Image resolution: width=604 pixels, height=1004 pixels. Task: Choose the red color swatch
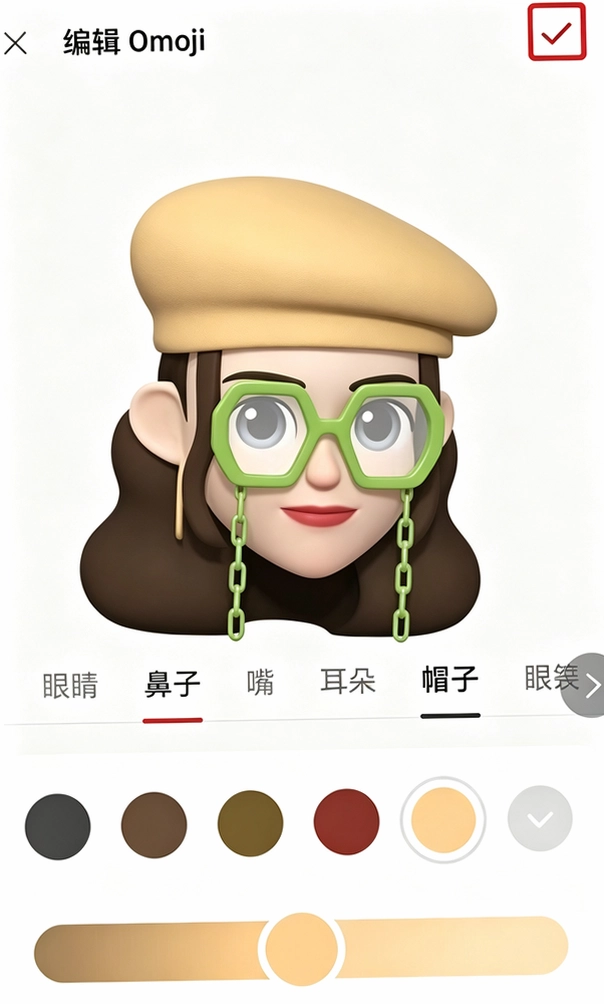[347, 822]
